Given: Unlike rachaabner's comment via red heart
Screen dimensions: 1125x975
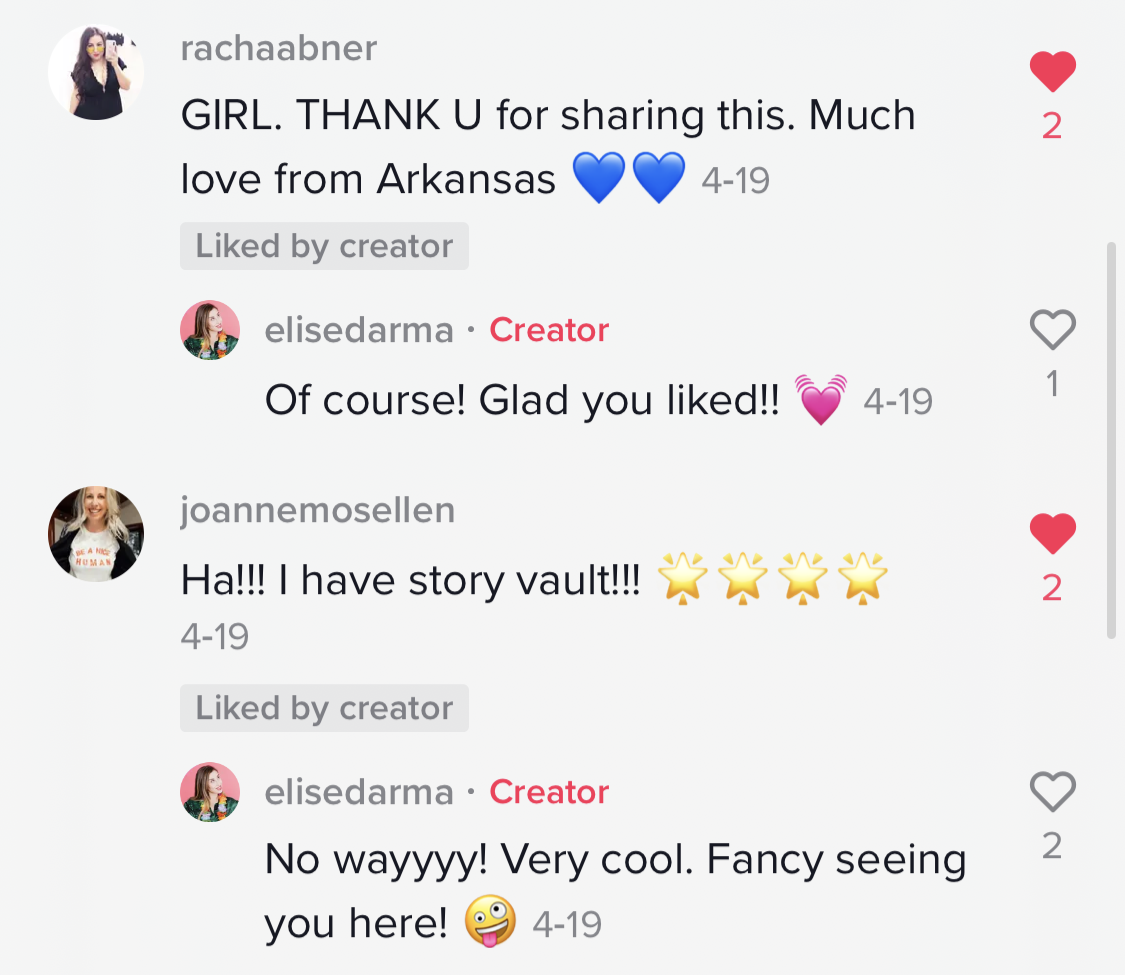Looking at the screenshot, I should [1052, 74].
